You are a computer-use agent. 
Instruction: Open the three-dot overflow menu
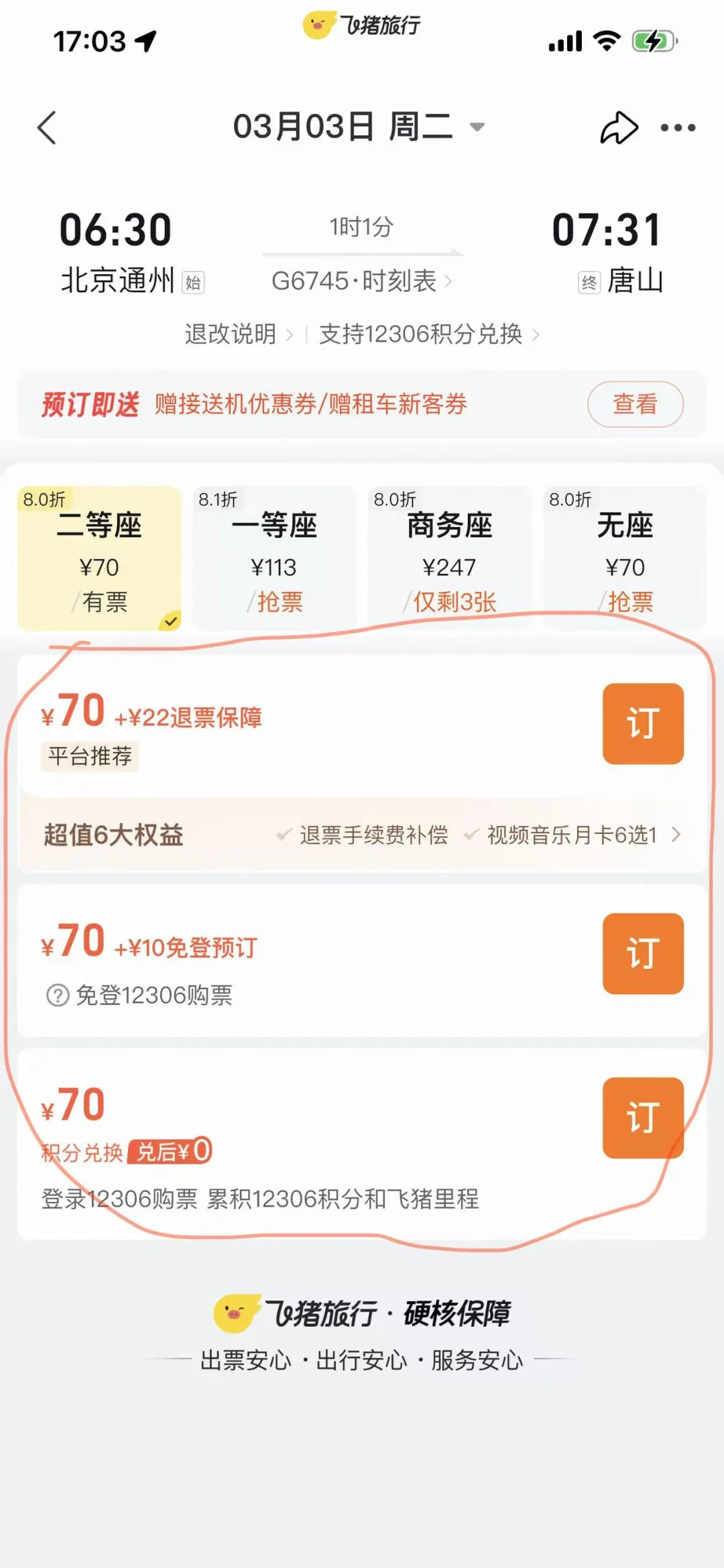[x=678, y=127]
